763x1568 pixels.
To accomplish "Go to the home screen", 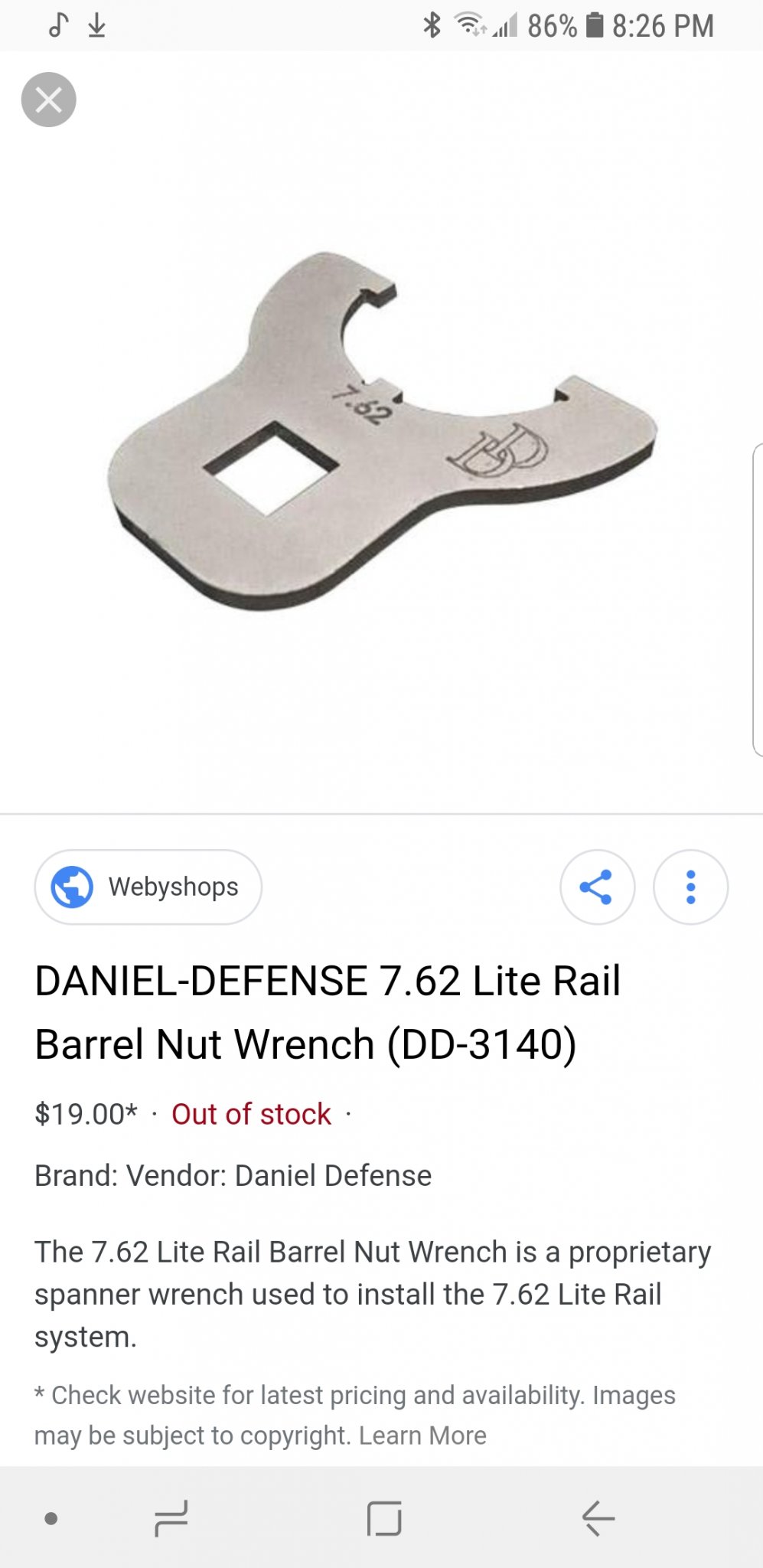I will (384, 1518).
